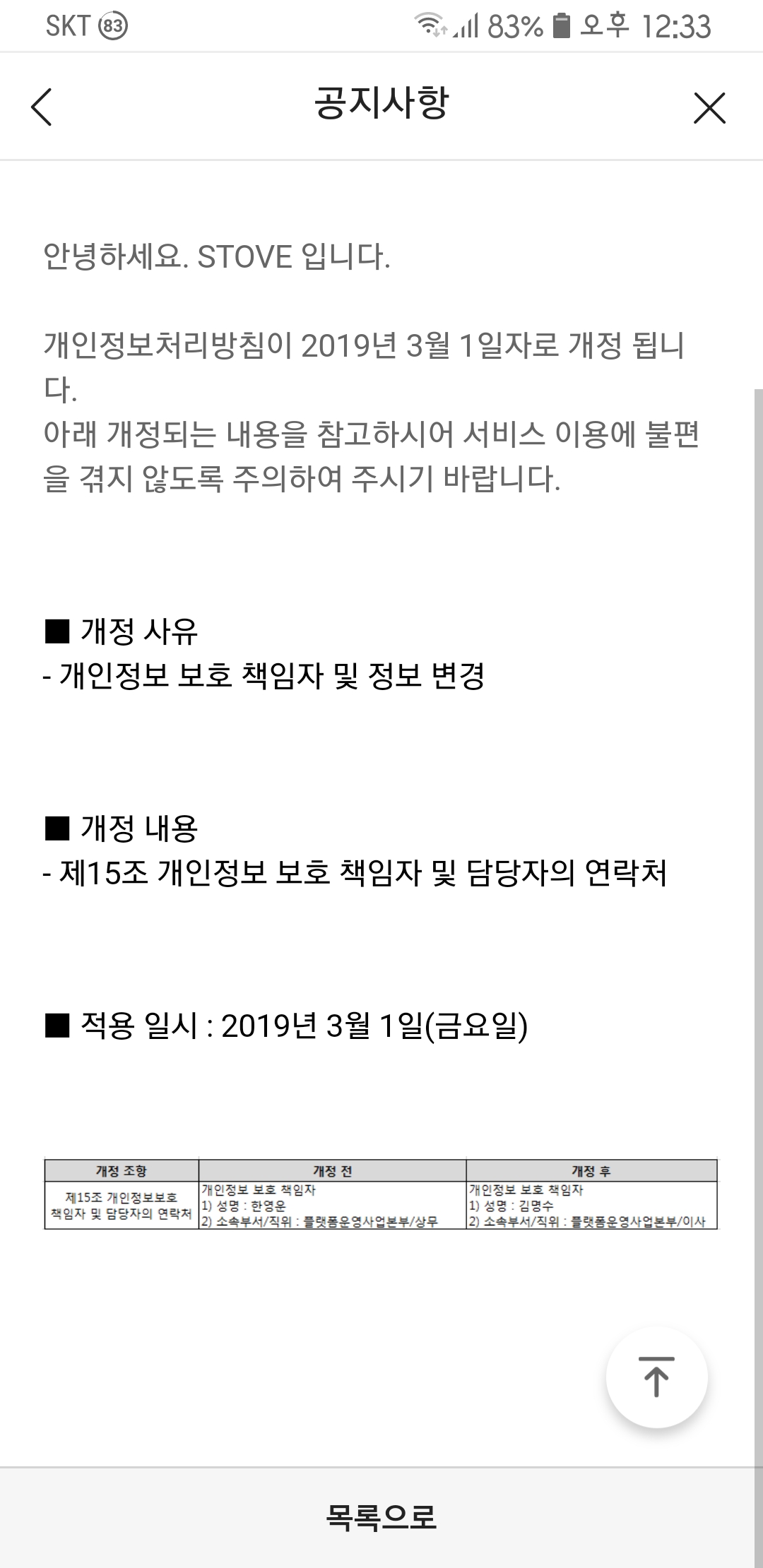Close the 공지사항 notice page
The image size is (763, 1568).
709,108
